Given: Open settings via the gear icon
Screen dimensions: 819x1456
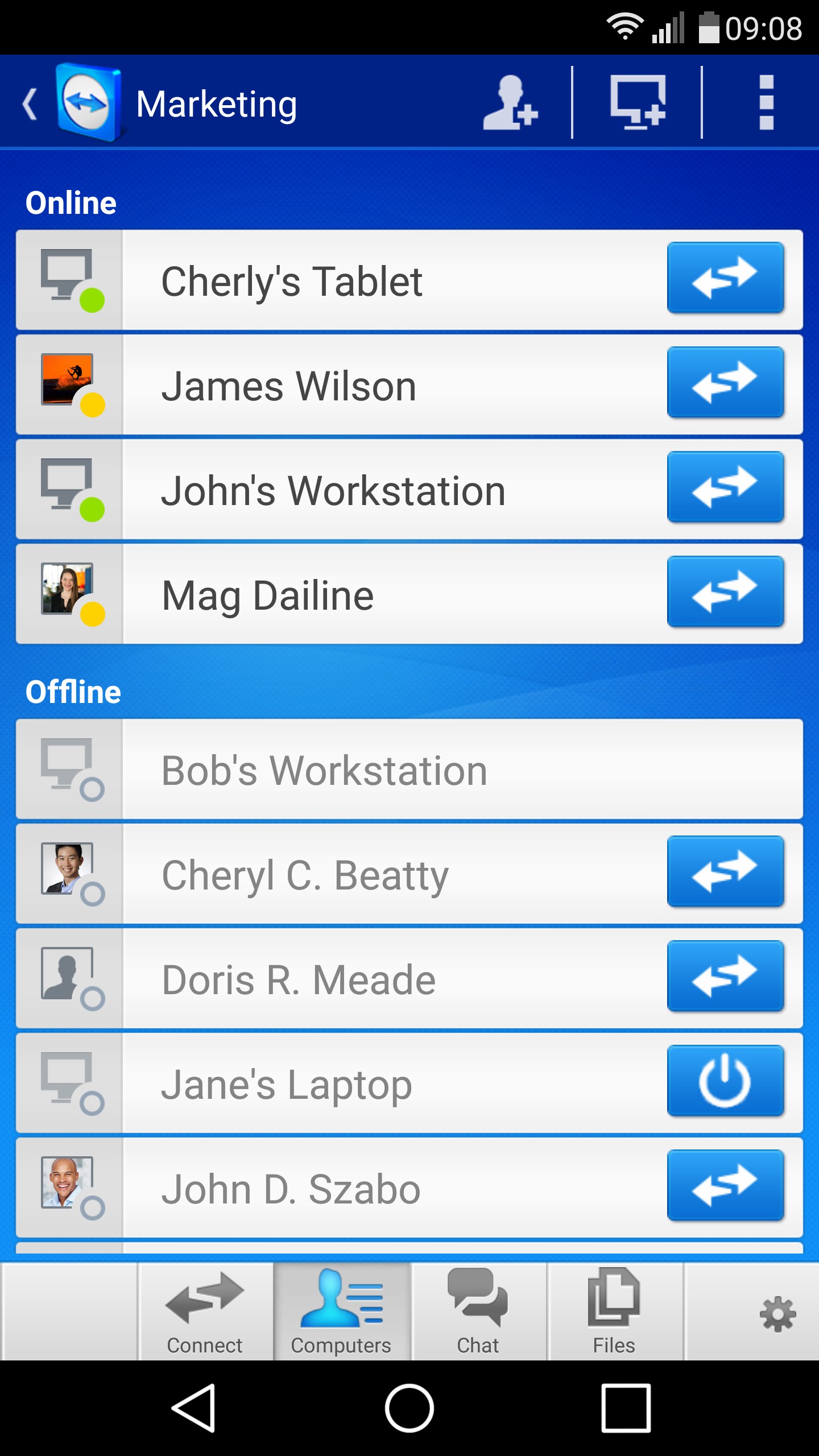Looking at the screenshot, I should (777, 1314).
